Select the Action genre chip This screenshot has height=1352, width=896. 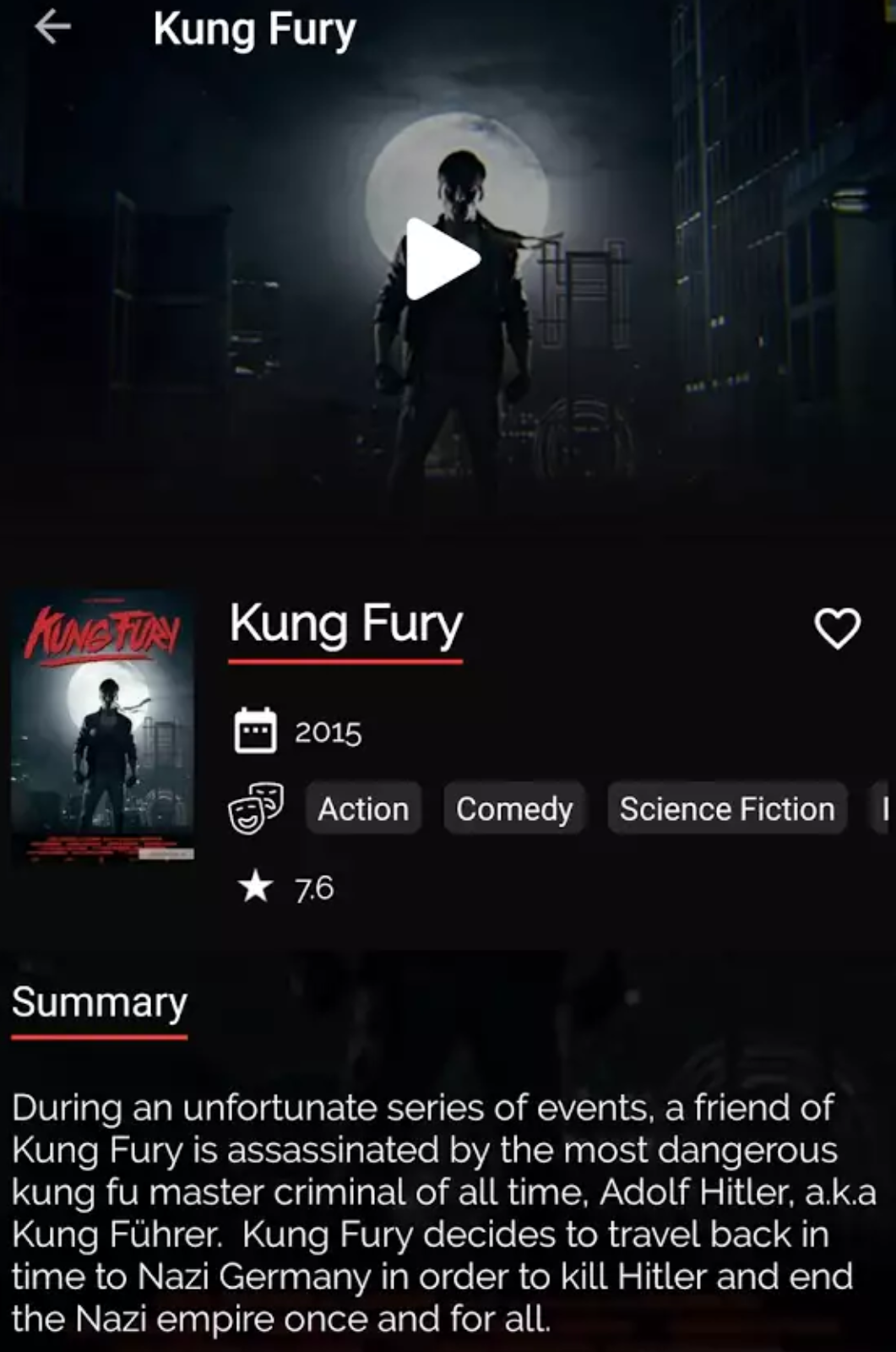[363, 809]
